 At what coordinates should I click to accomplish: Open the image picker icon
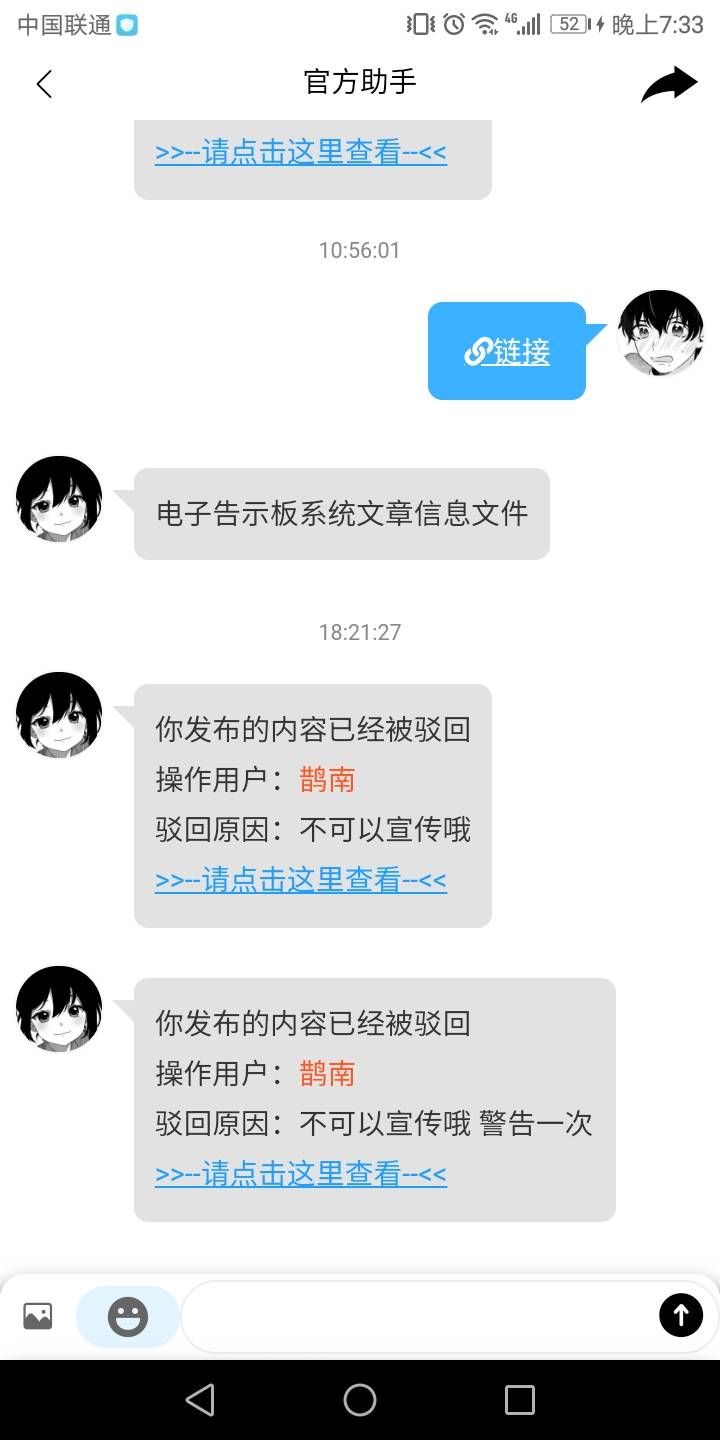38,1316
